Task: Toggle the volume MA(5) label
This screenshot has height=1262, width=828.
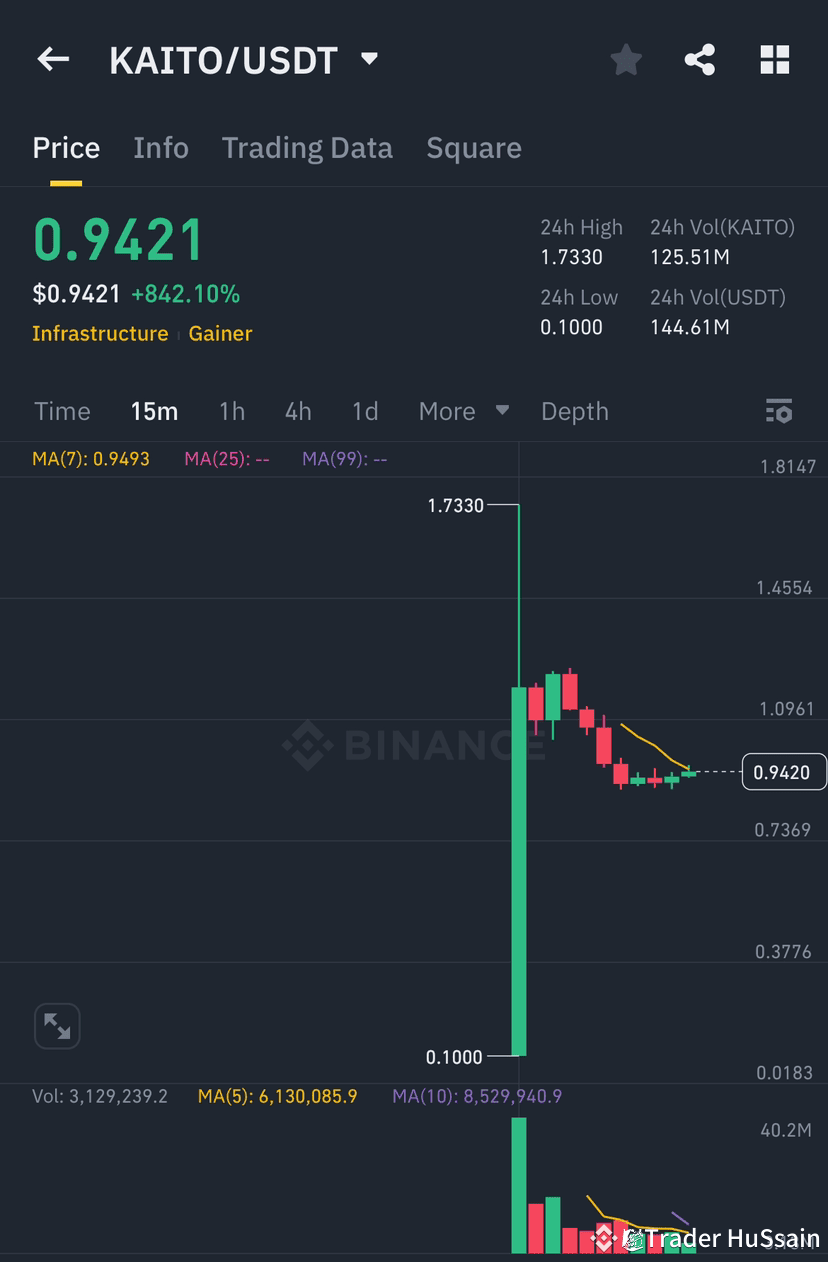Action: (277, 1096)
